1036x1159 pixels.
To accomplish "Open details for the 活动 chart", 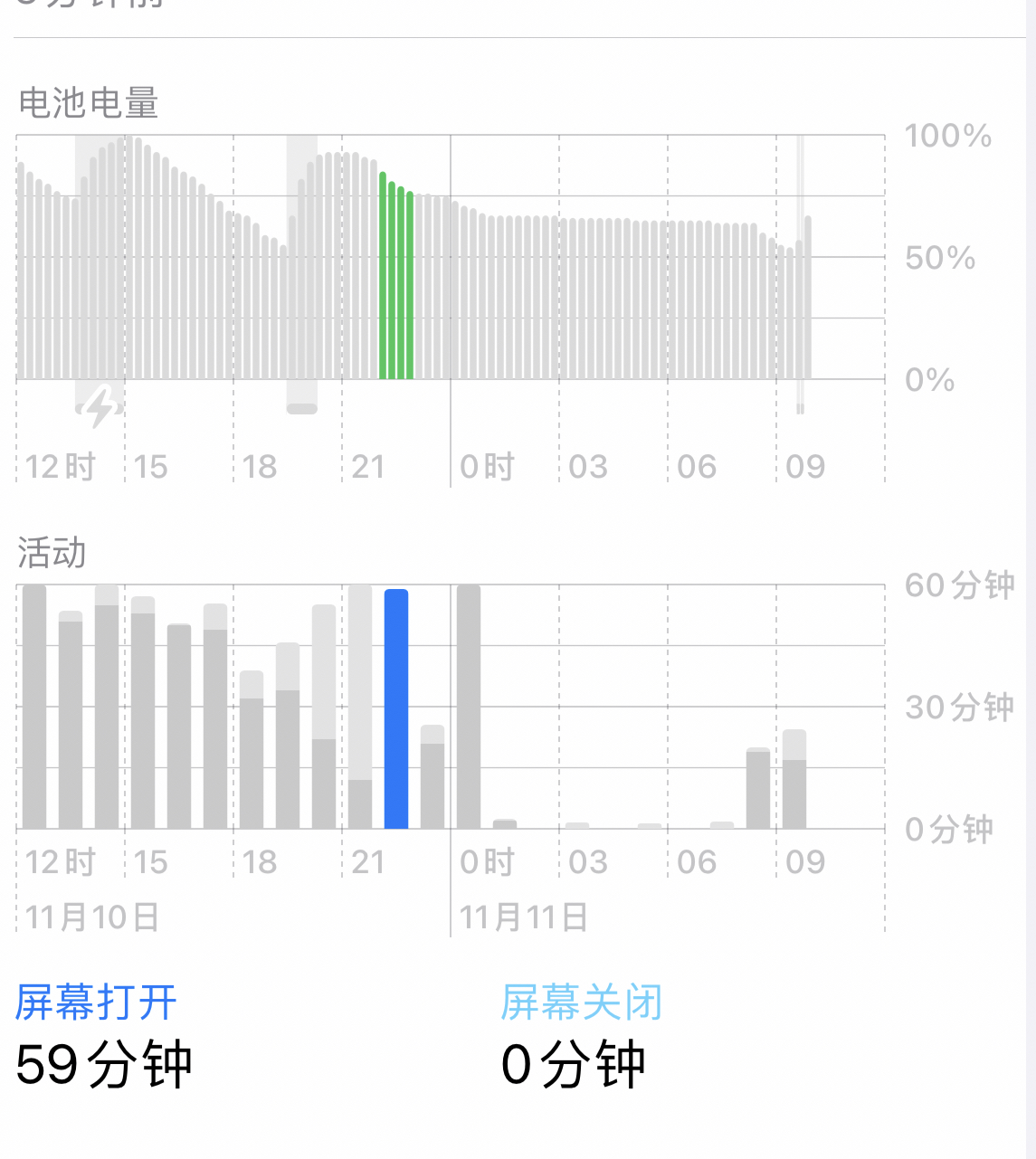I will point(52,555).
